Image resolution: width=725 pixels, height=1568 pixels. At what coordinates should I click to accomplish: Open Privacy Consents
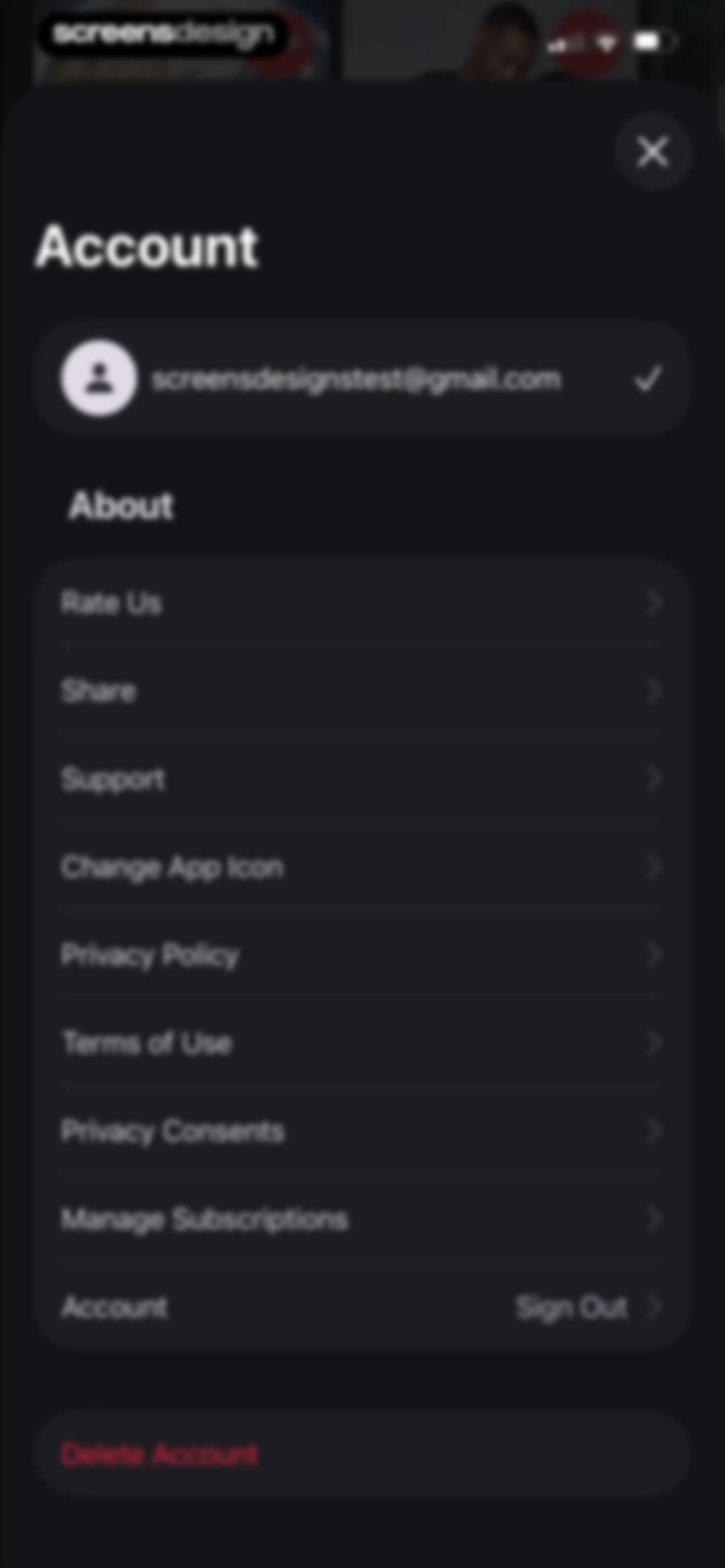tap(362, 1131)
